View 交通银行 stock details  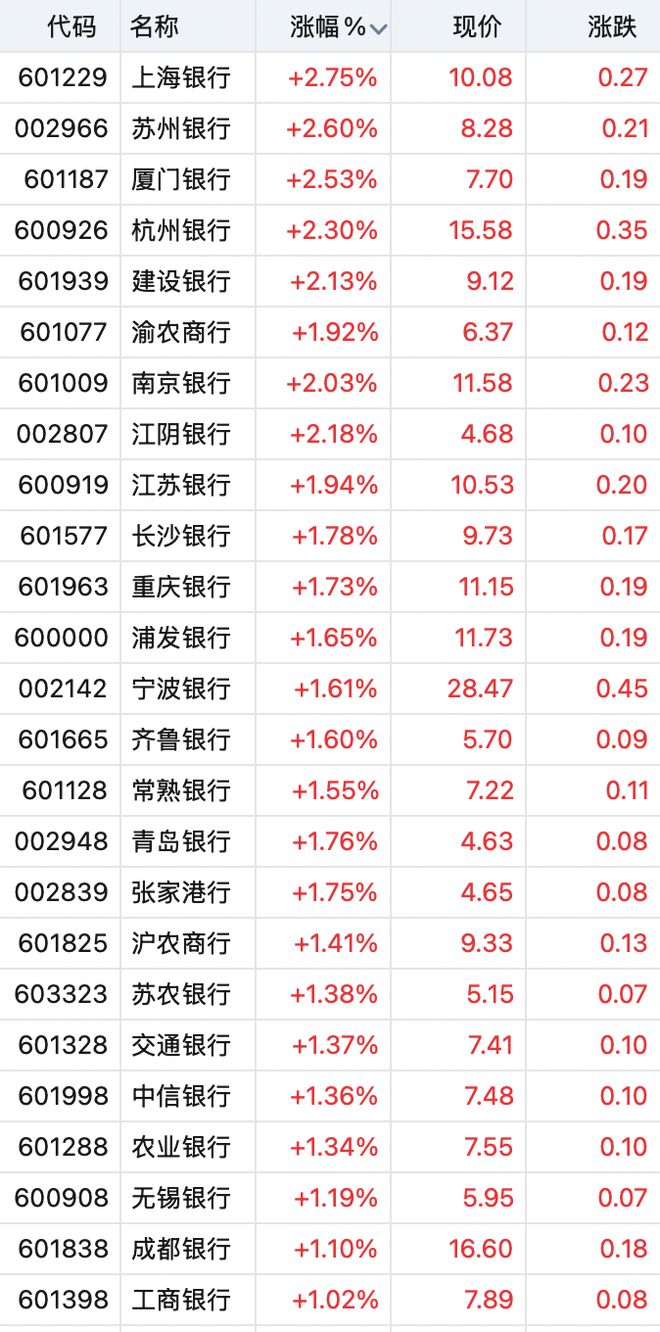181,1046
